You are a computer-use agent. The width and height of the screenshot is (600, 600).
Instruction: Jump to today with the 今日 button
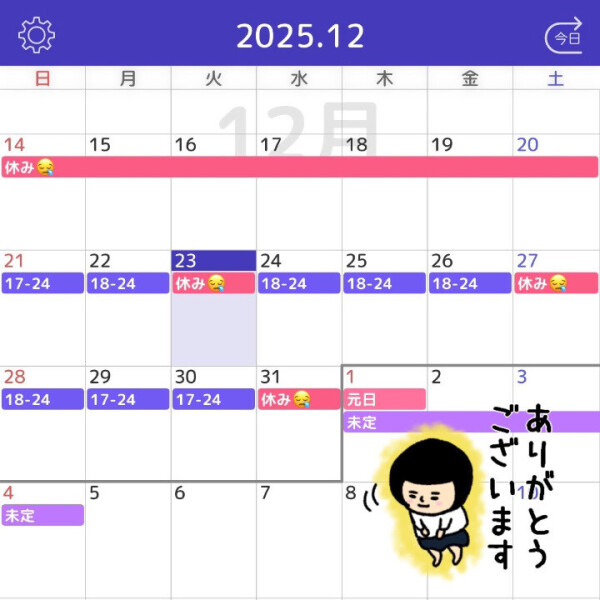click(564, 36)
